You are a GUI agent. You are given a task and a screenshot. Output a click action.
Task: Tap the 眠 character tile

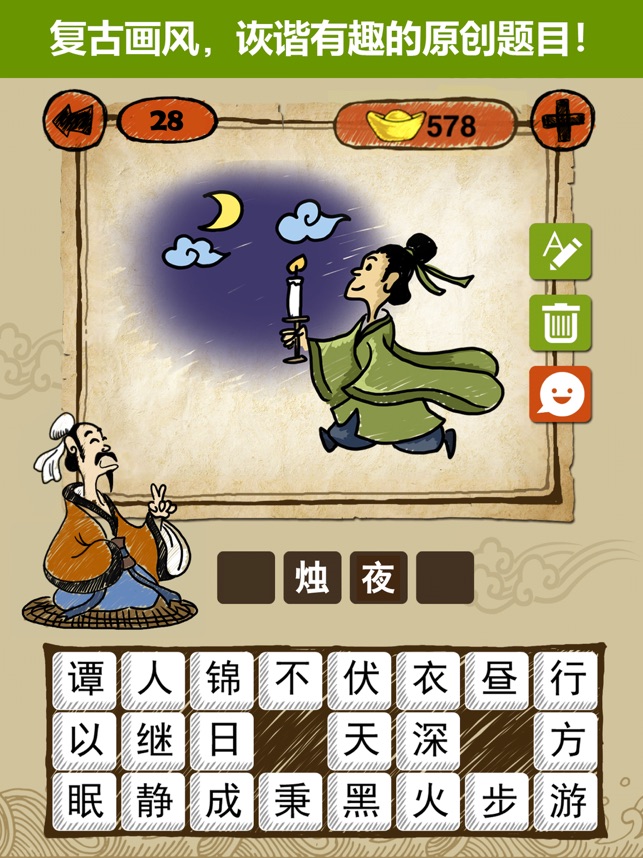pos(86,802)
